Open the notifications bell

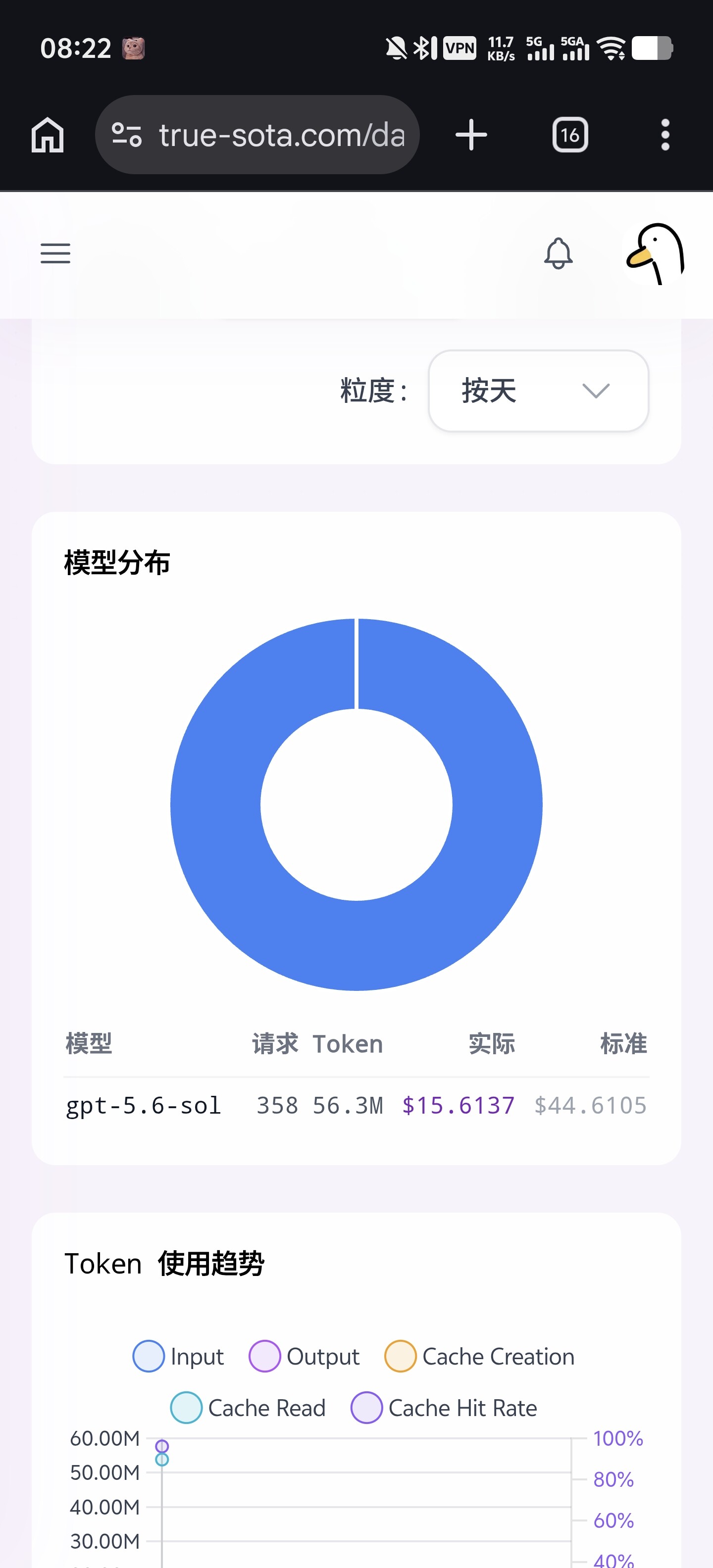tap(559, 253)
